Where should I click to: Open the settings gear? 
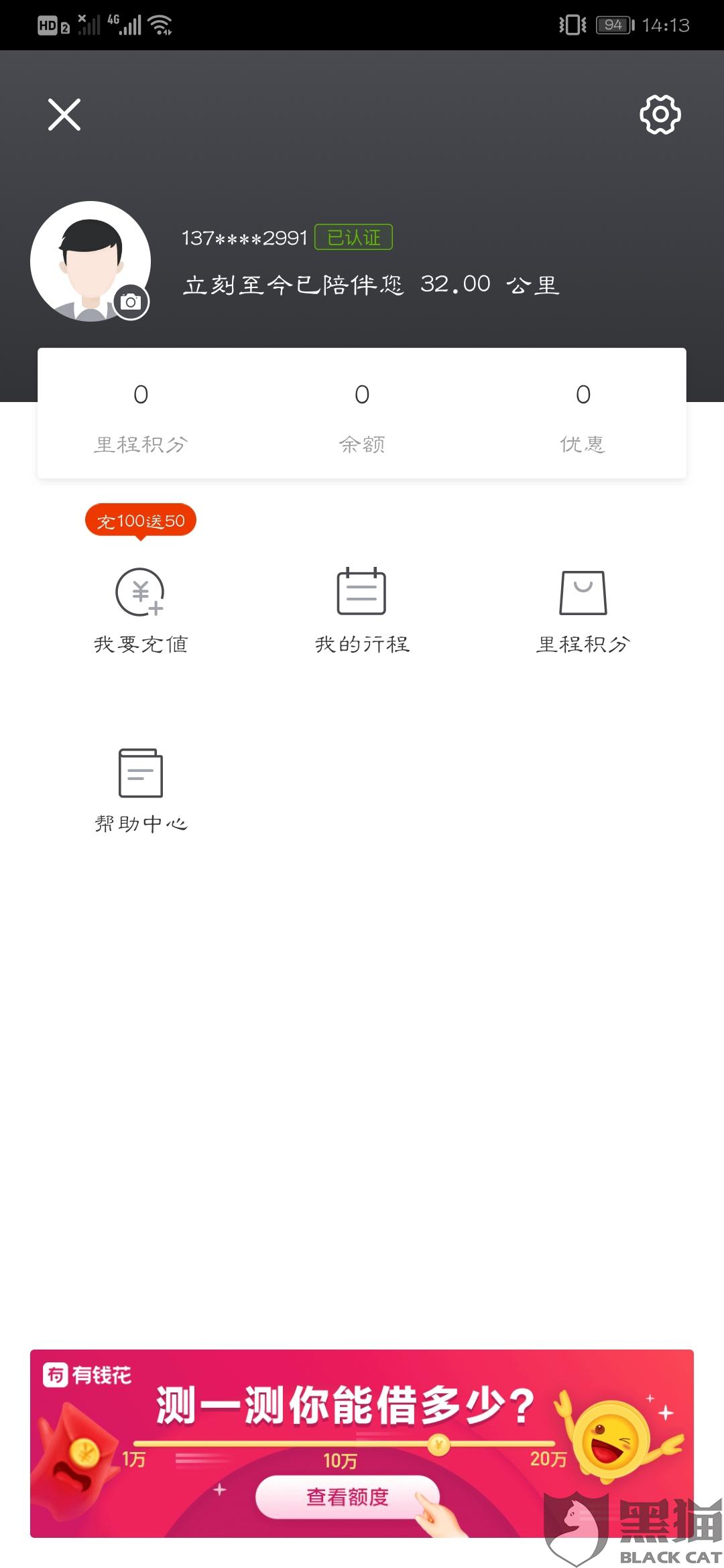point(660,115)
